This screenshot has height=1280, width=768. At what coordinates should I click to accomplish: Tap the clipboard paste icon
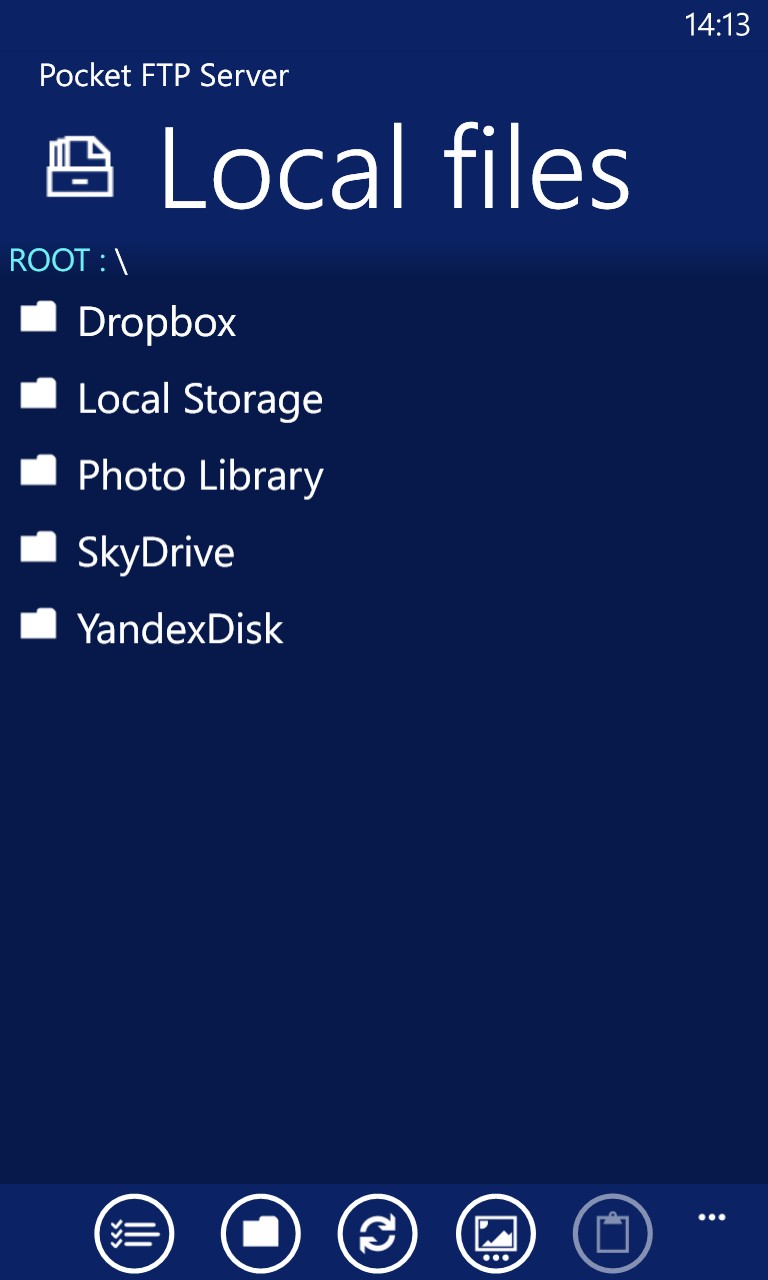point(613,1234)
